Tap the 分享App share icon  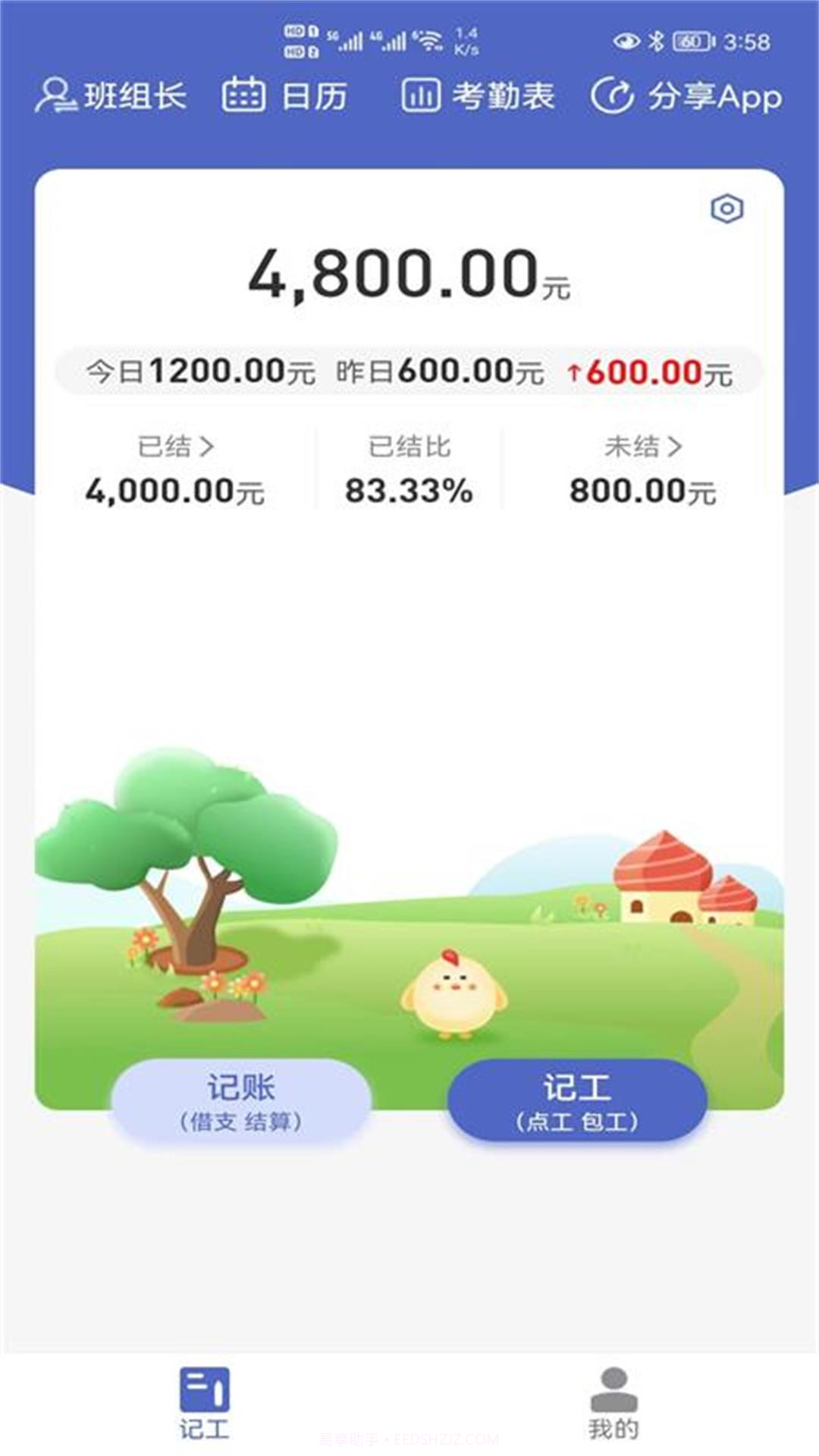[x=613, y=95]
